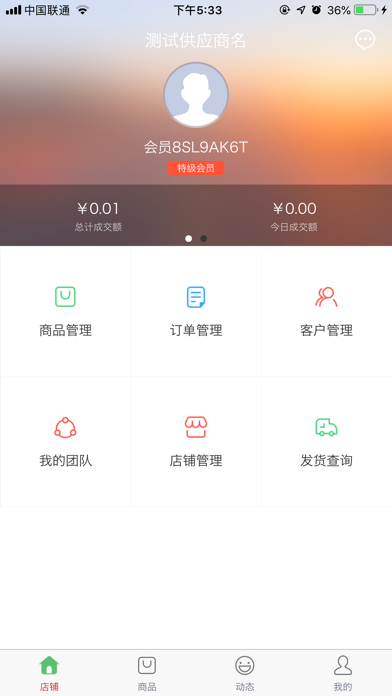Open 客户管理 customer management
The height and width of the screenshot is (696, 392).
tap(326, 312)
